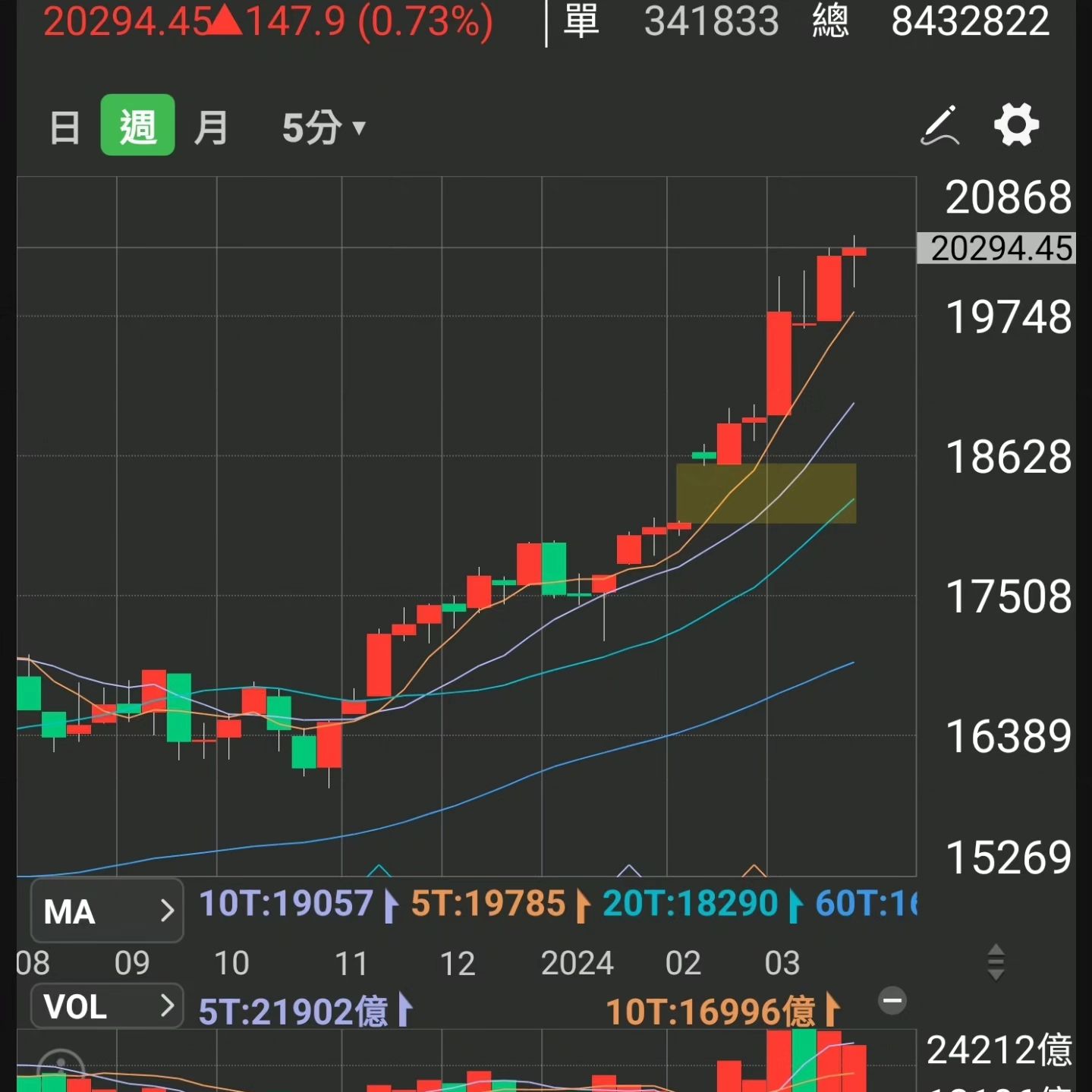Open chart settings gear
Image resolution: width=1092 pixels, height=1092 pixels.
point(1016,124)
